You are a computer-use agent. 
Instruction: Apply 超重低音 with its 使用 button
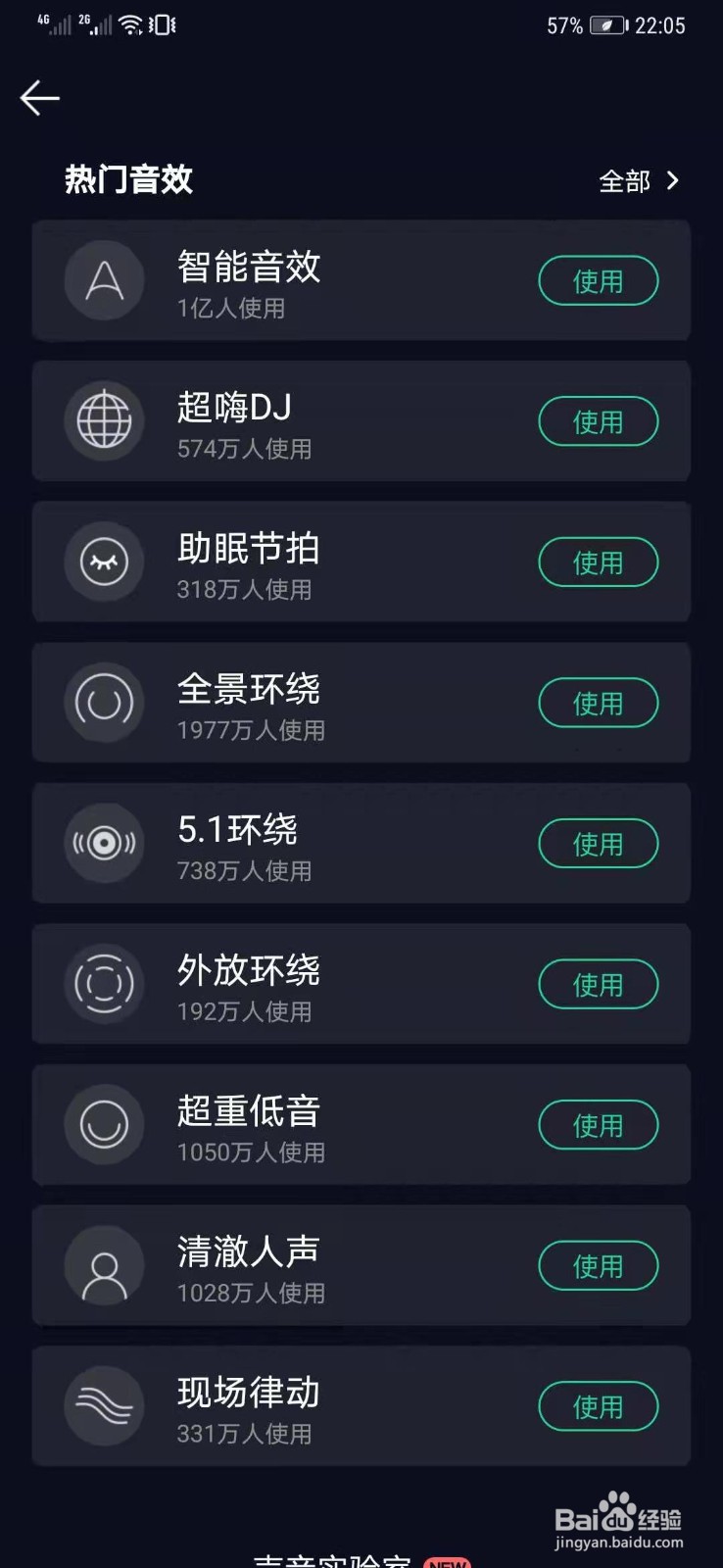click(598, 1125)
